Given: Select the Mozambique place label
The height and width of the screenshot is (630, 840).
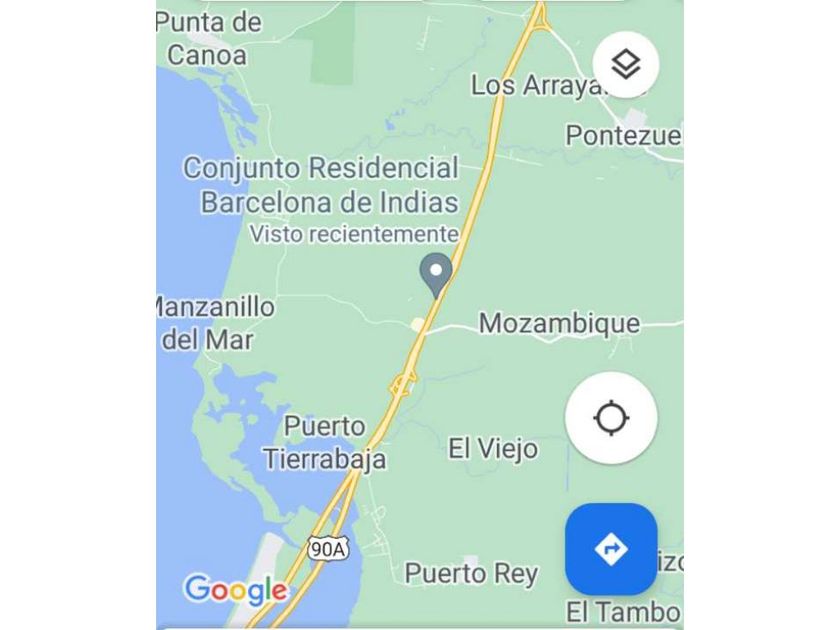Looking at the screenshot, I should [559, 324].
